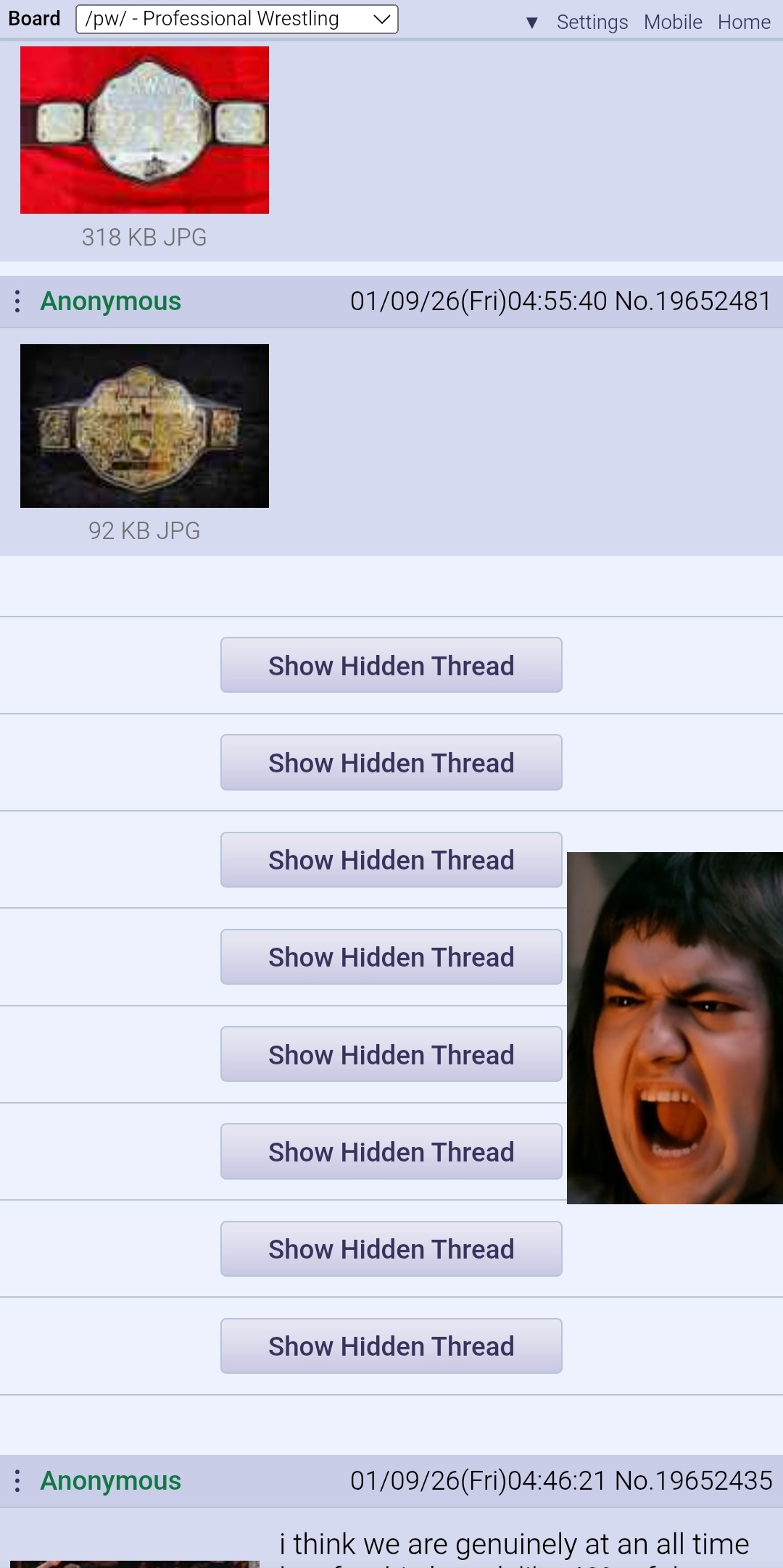The height and width of the screenshot is (1568, 783).
Task: Open post menu for No.19652481
Action: point(17,301)
